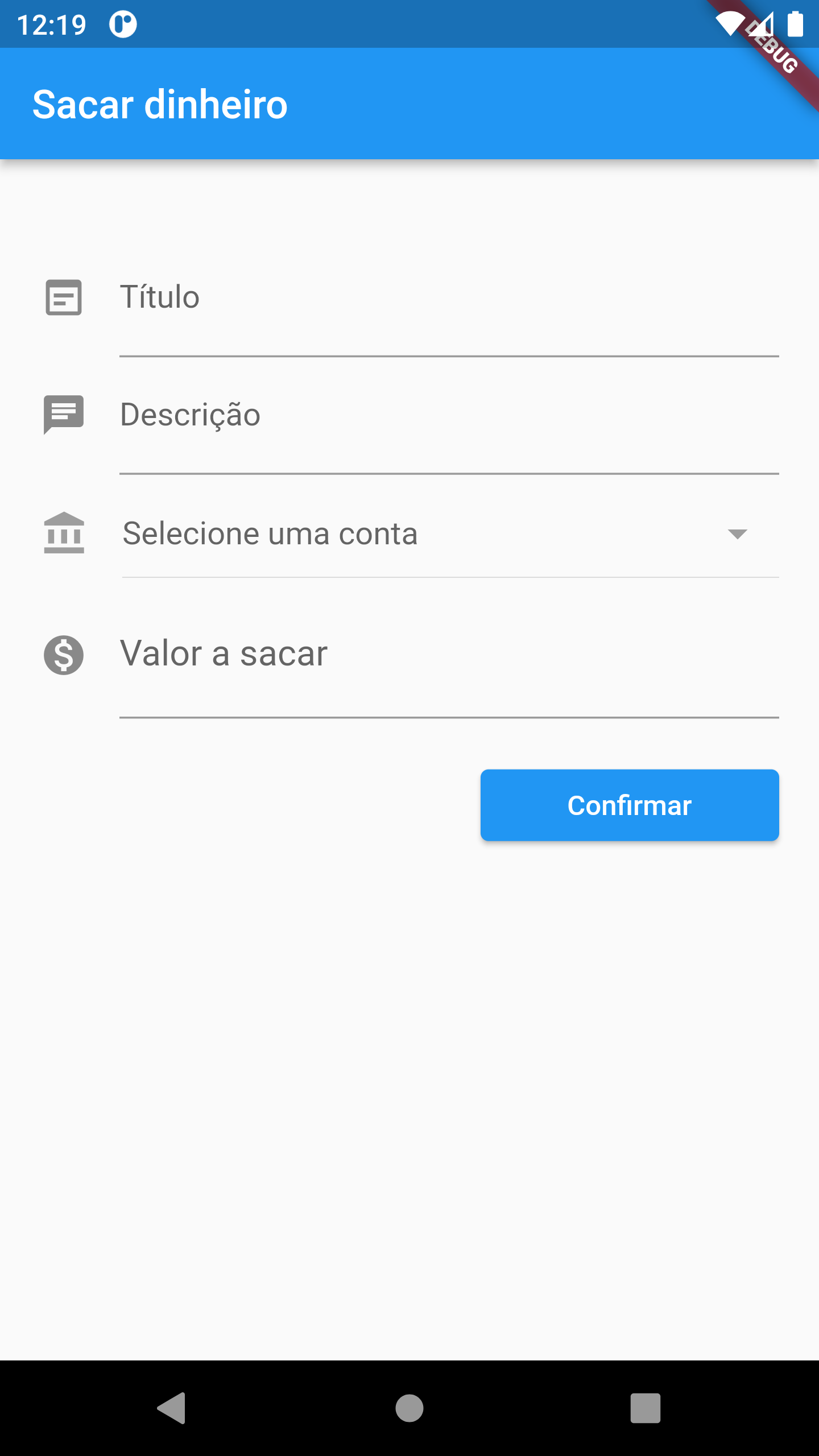The image size is (819, 1456).
Task: Tap the cellular signal icon
Action: (x=762, y=24)
